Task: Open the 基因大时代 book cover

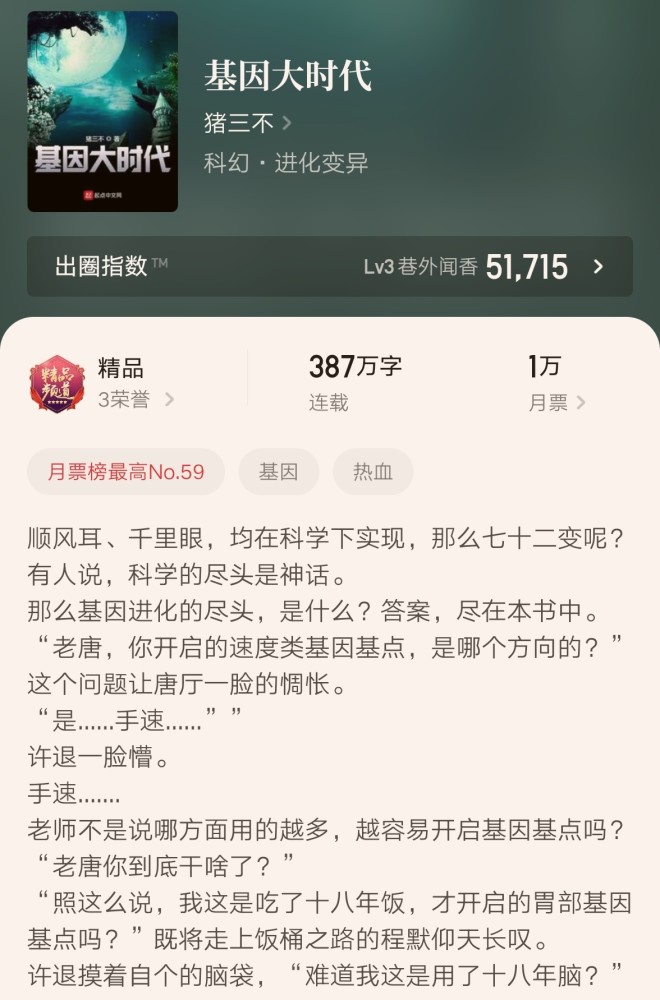Action: click(102, 111)
